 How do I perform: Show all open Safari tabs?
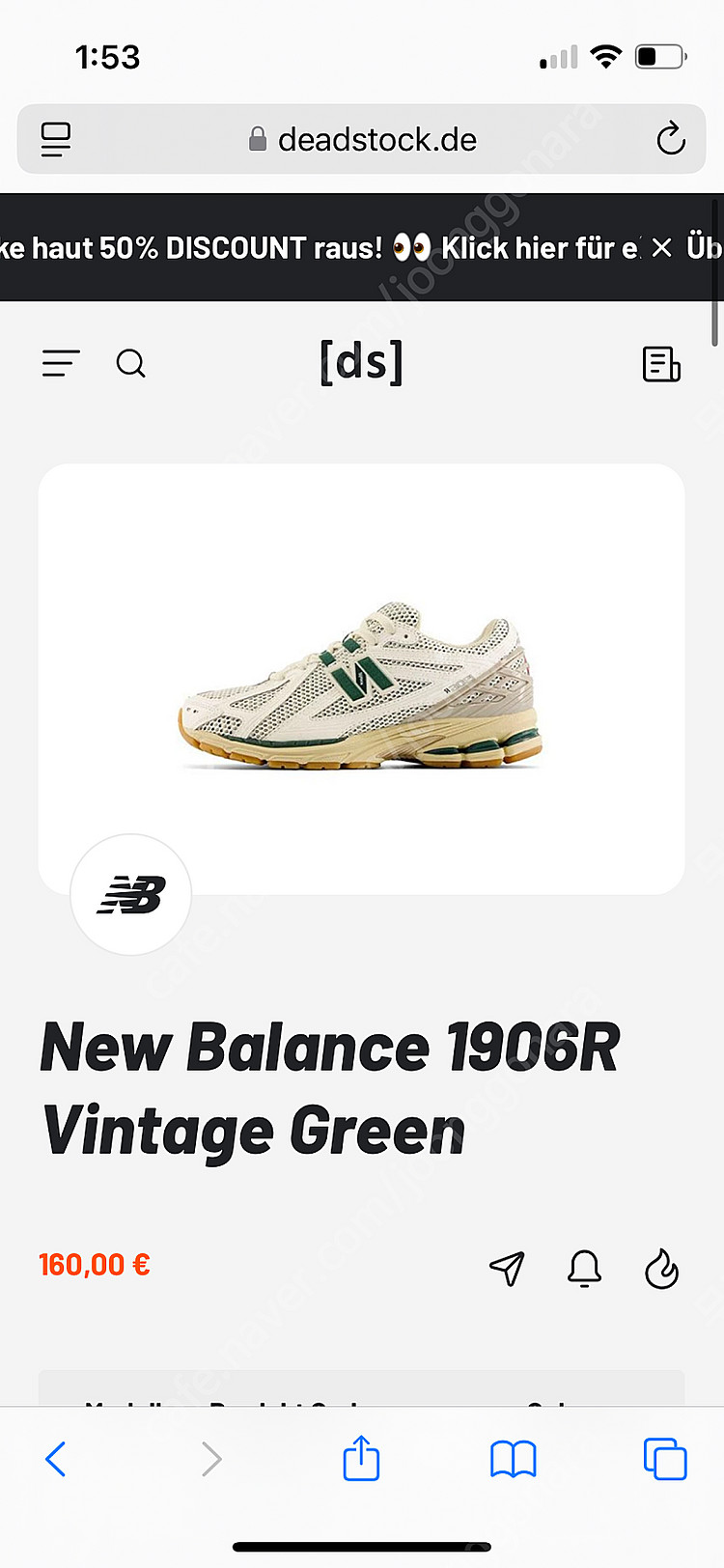point(665,1458)
